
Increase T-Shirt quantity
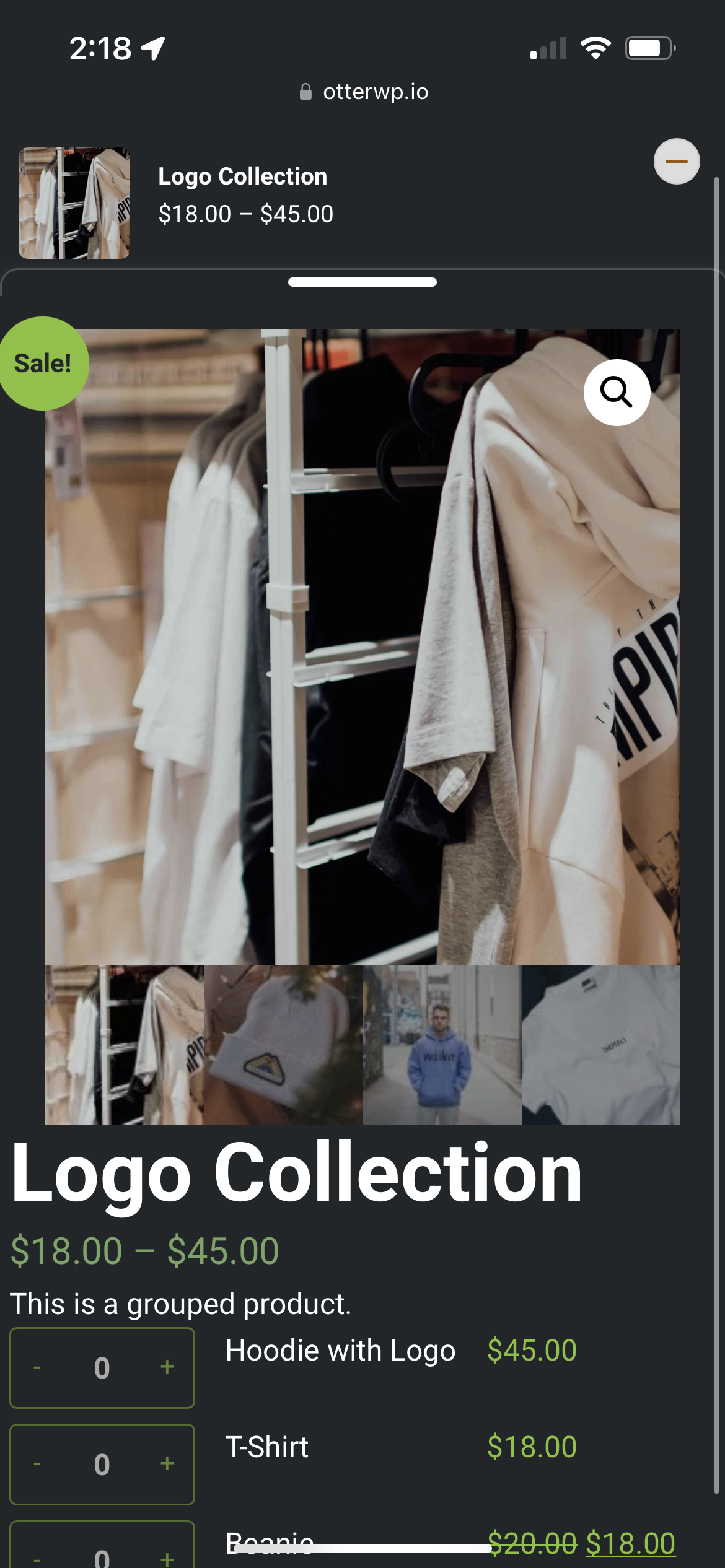click(x=167, y=1464)
